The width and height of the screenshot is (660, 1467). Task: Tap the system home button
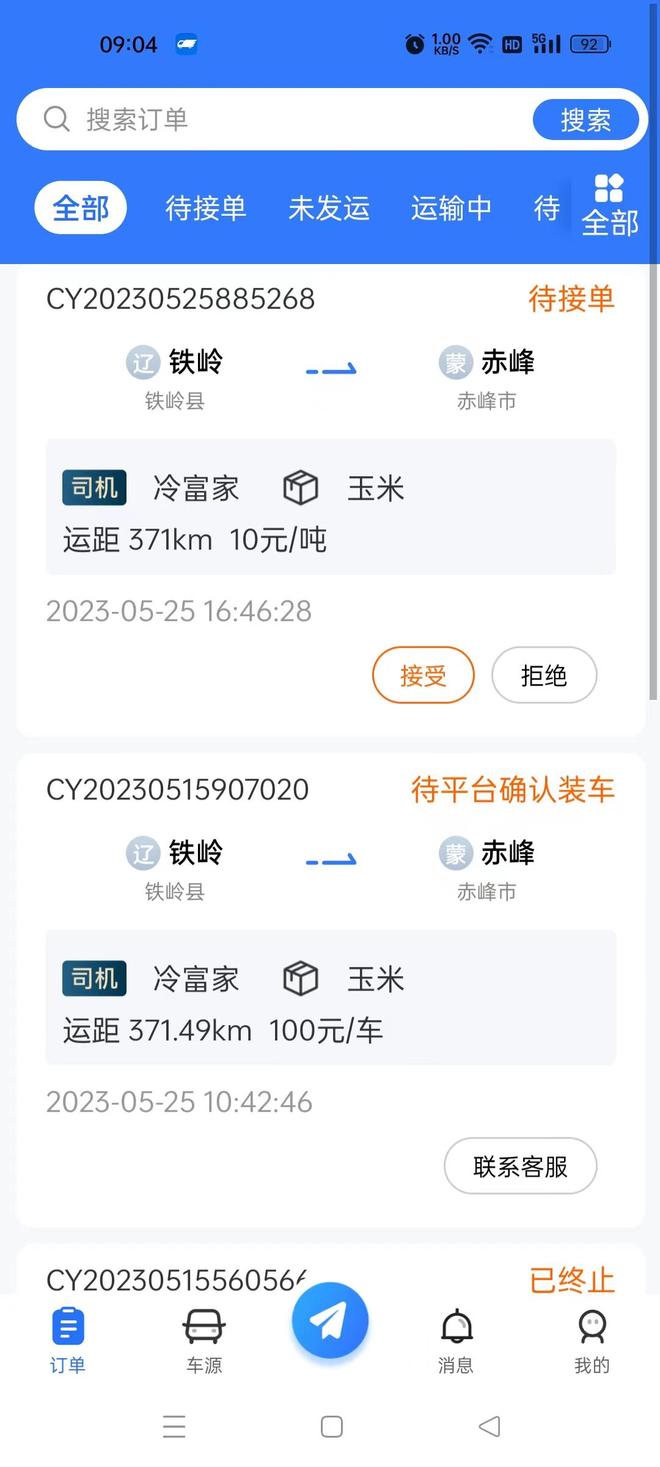click(332, 1427)
